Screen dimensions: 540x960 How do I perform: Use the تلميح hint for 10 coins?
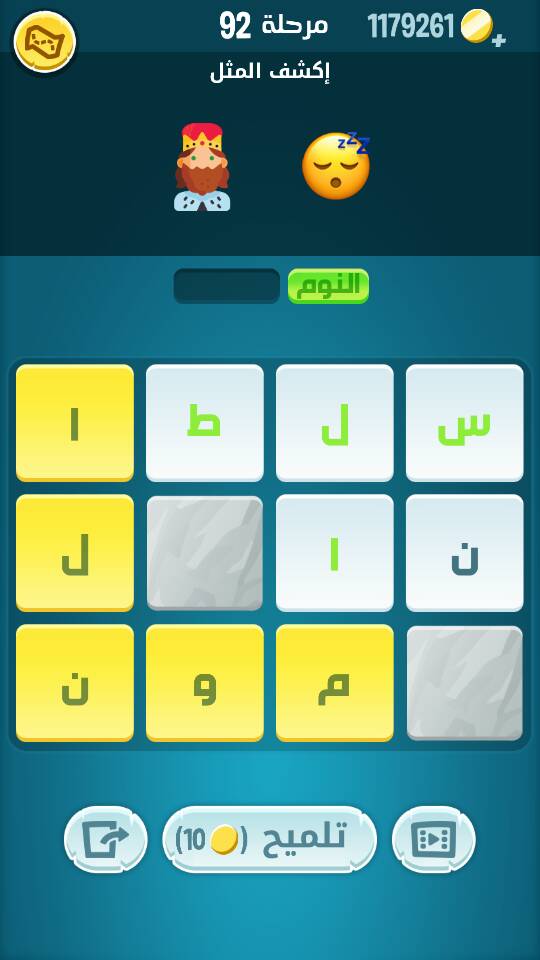269,839
